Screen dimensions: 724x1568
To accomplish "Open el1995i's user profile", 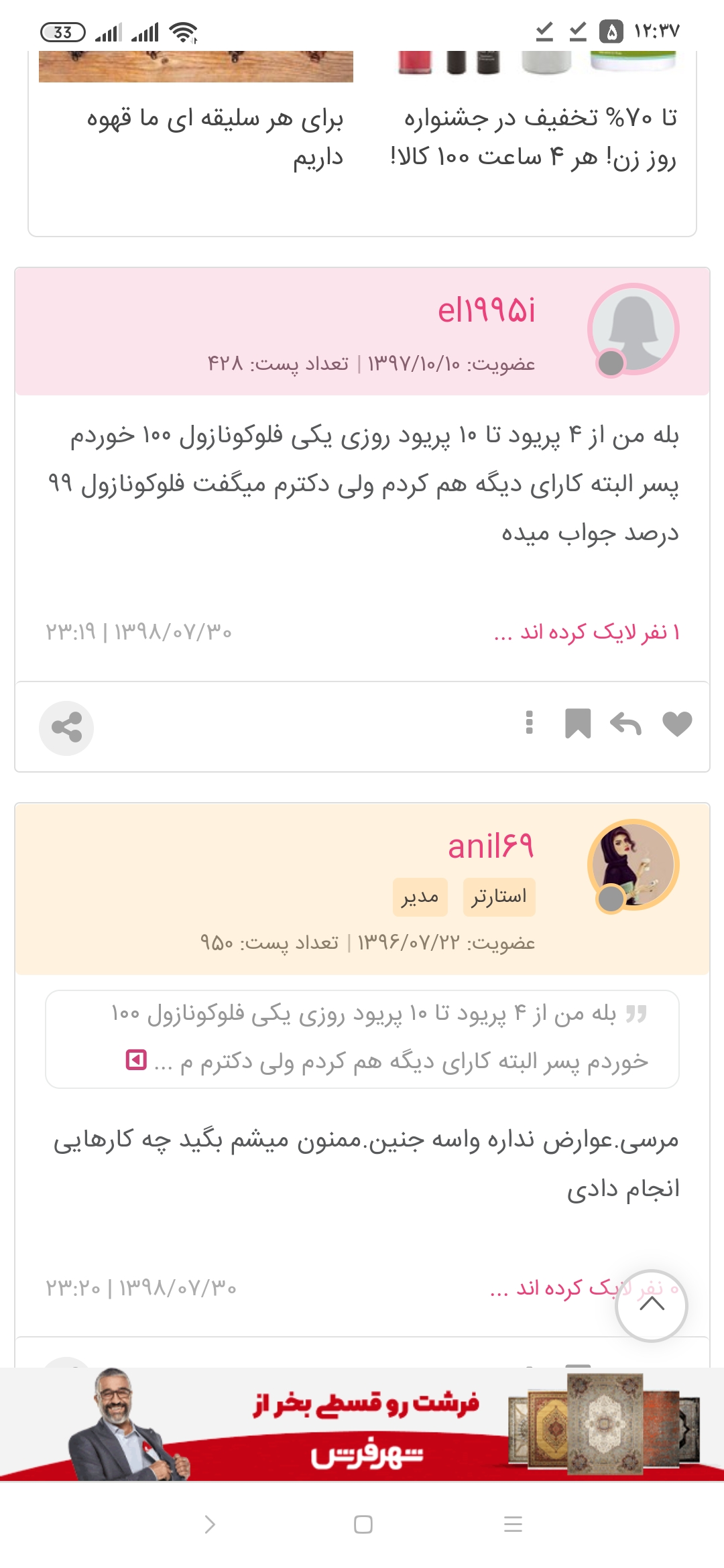I will click(486, 311).
